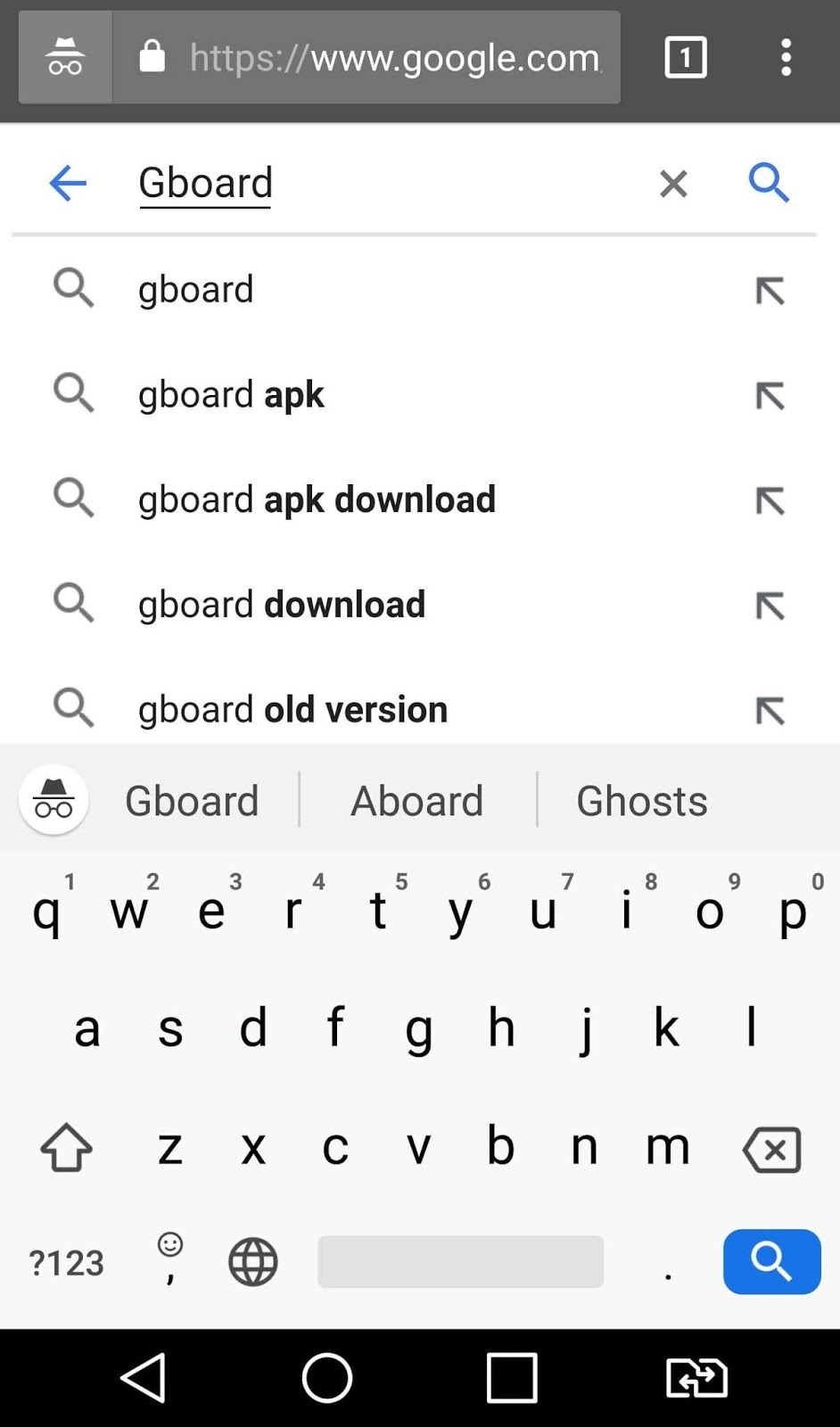Open the browser tab switcher
Screen dimensions: 840x1427
[x=686, y=58]
